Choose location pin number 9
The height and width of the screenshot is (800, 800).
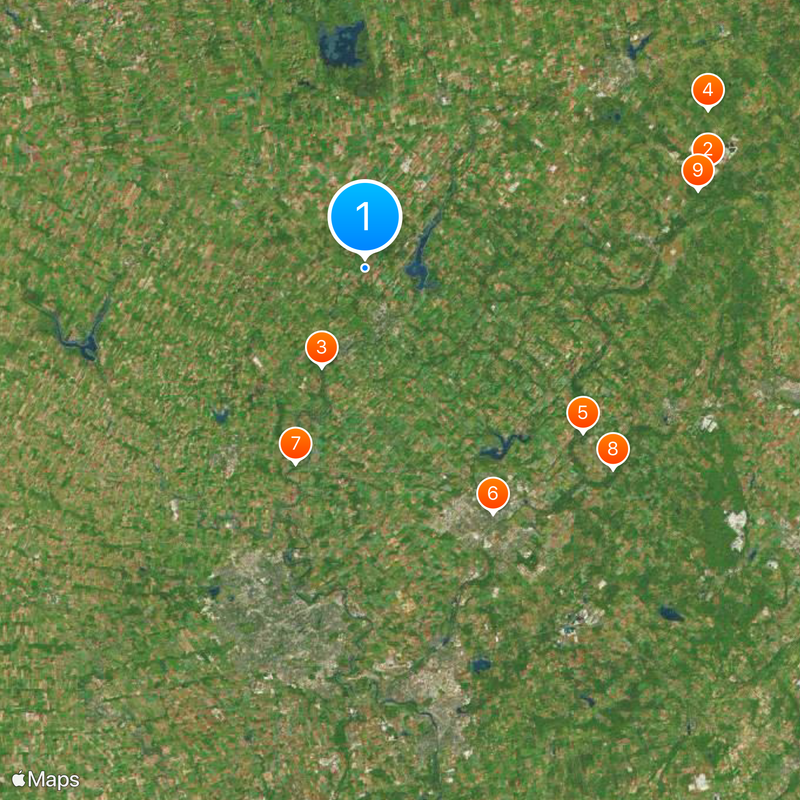(x=697, y=171)
